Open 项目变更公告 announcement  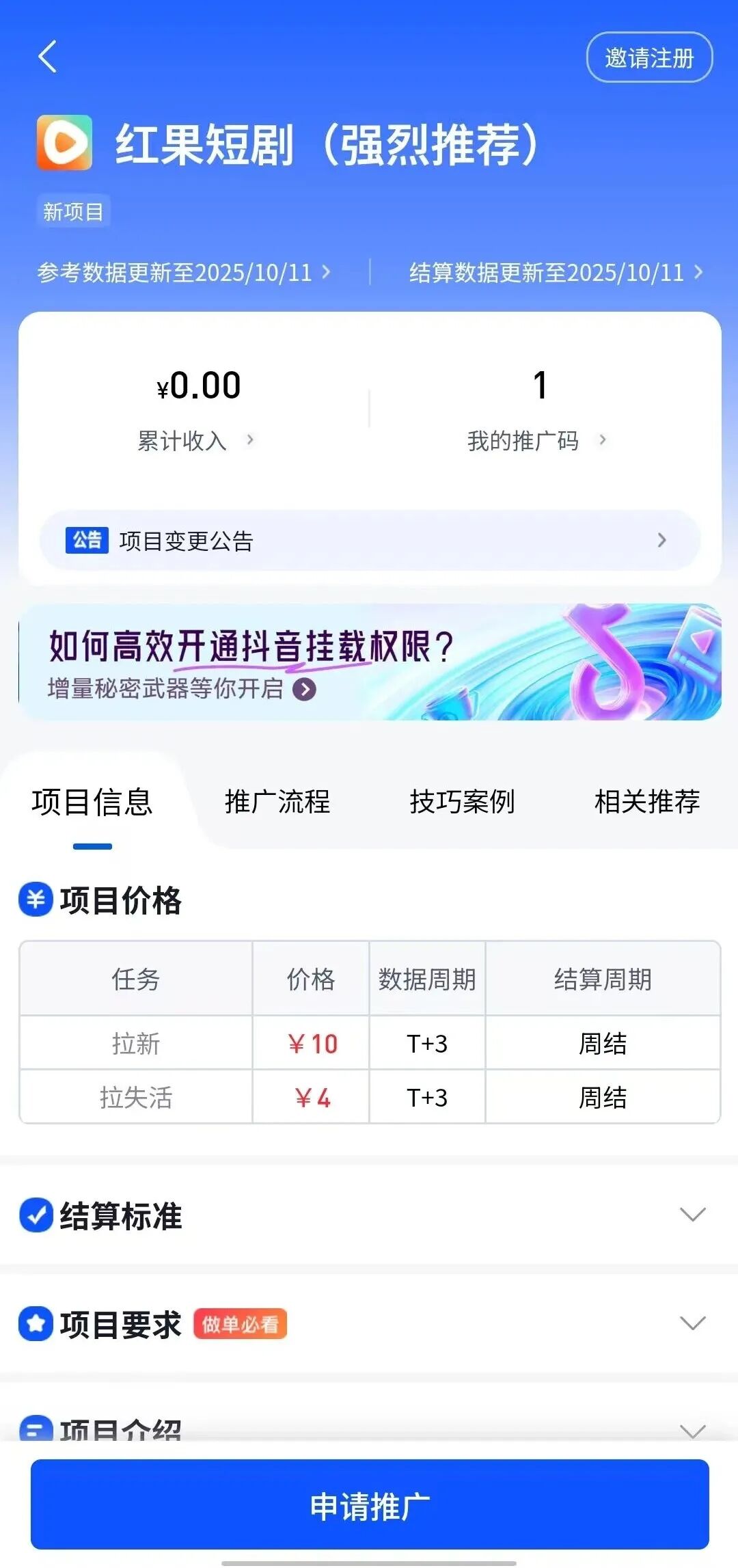[x=369, y=541]
